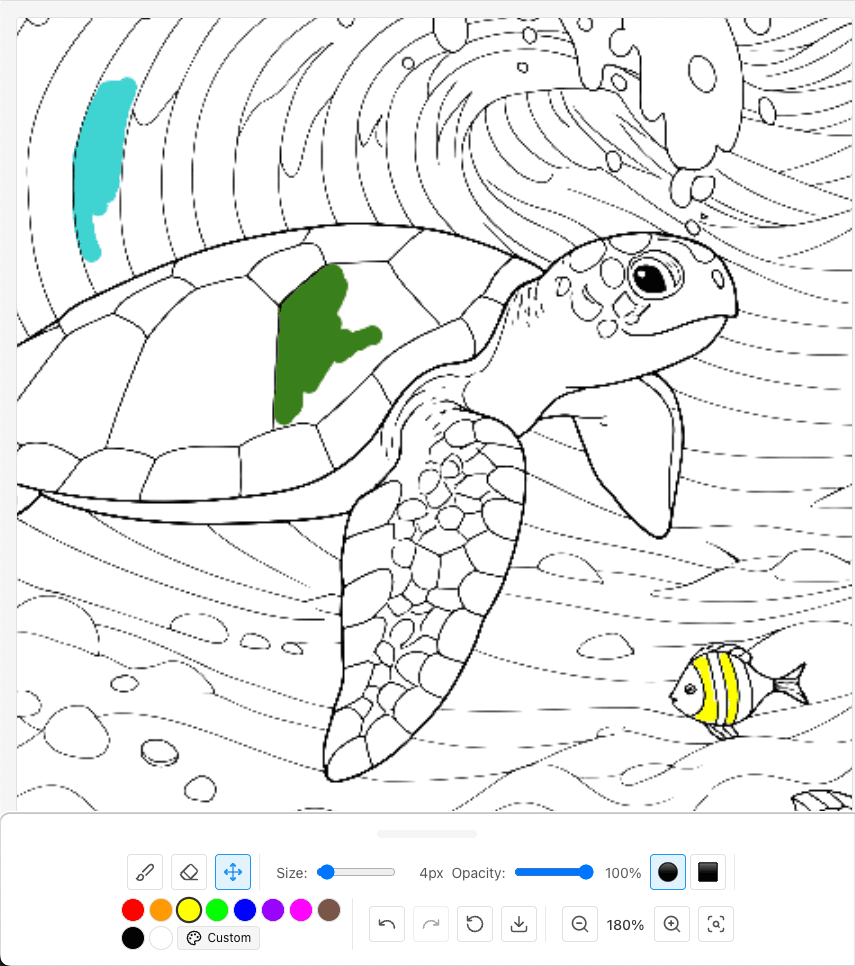Select the brush tool
The width and height of the screenshot is (855, 966).
[145, 872]
